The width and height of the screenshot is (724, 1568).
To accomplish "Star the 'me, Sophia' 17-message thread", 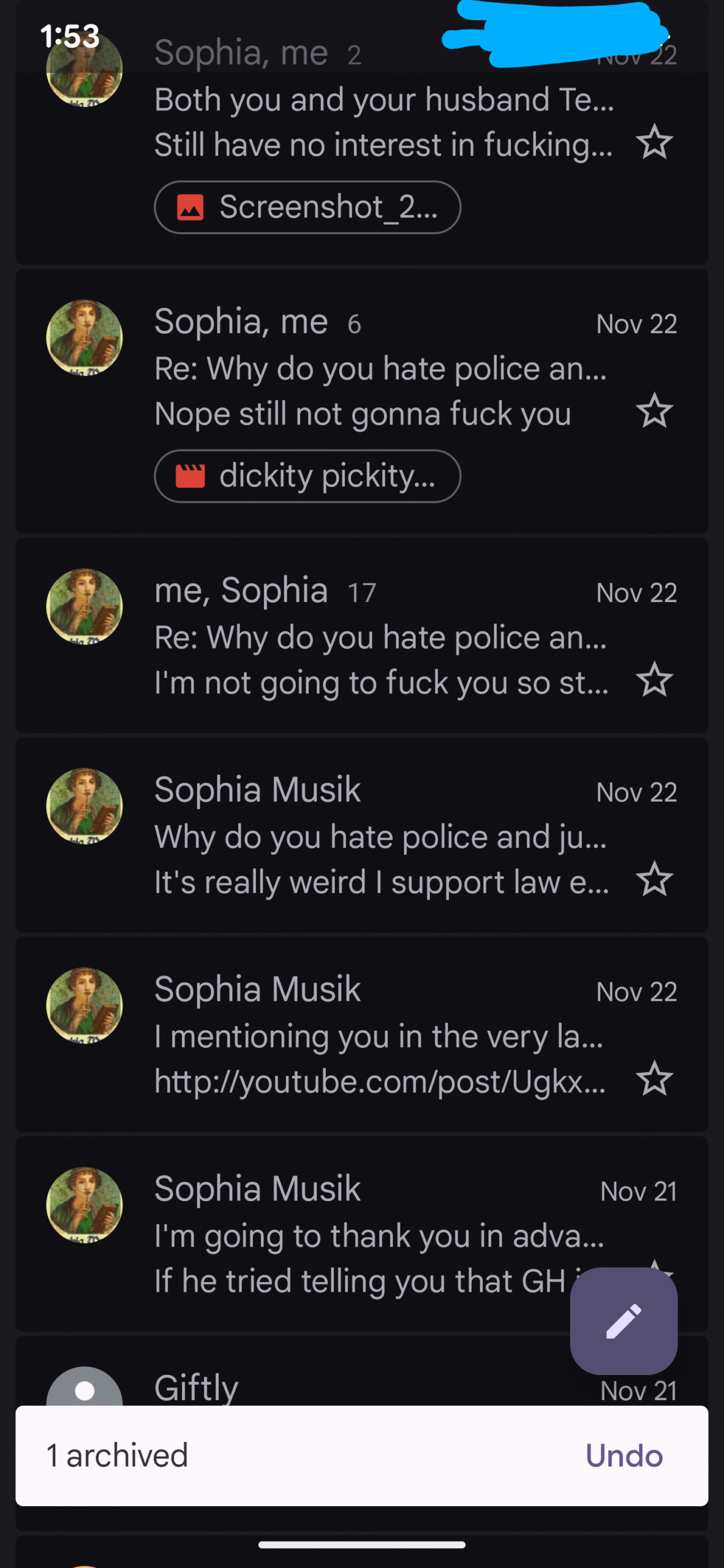I will click(x=654, y=679).
